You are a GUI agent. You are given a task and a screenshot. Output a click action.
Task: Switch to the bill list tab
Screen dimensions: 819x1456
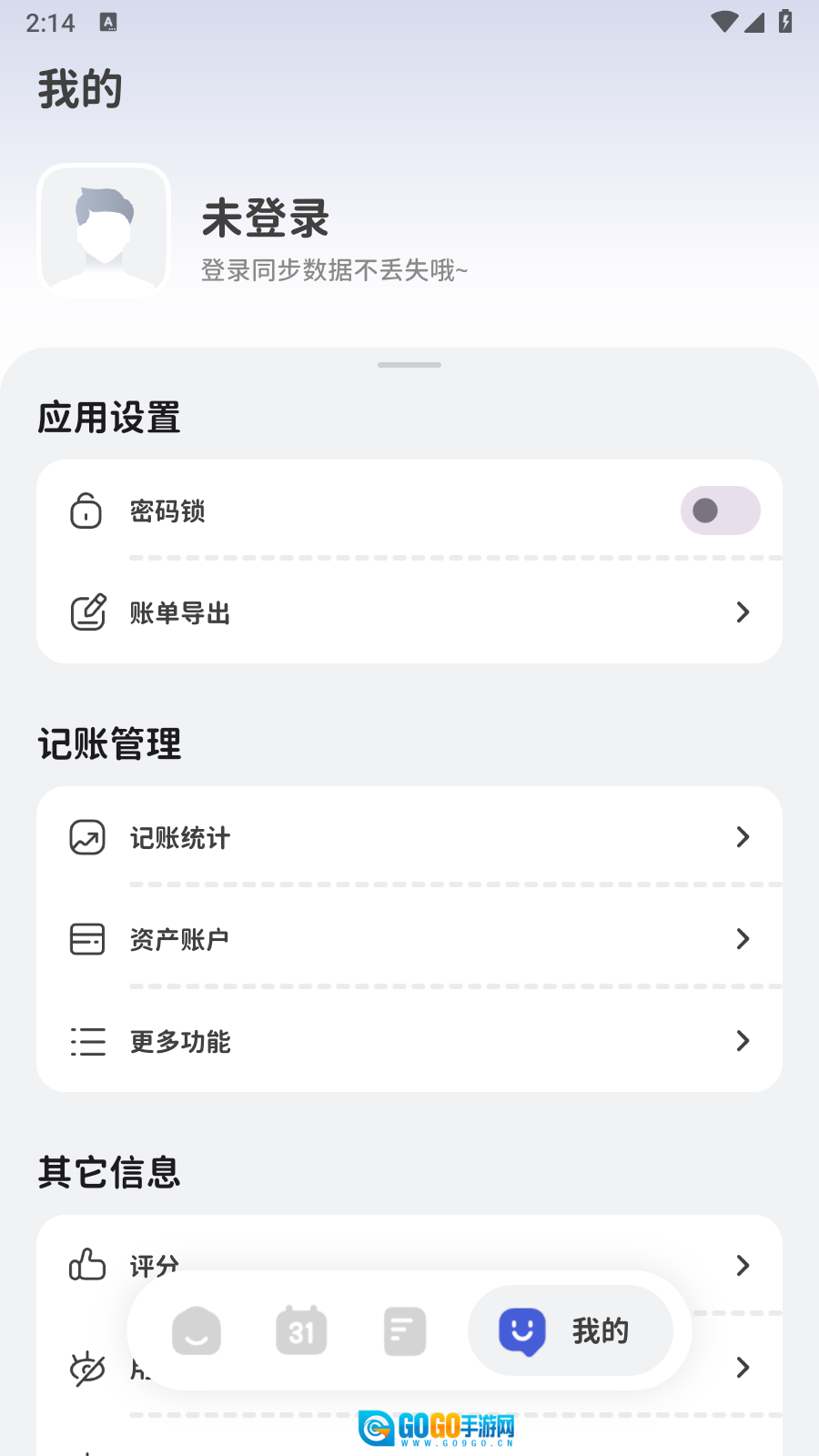coord(405,1331)
